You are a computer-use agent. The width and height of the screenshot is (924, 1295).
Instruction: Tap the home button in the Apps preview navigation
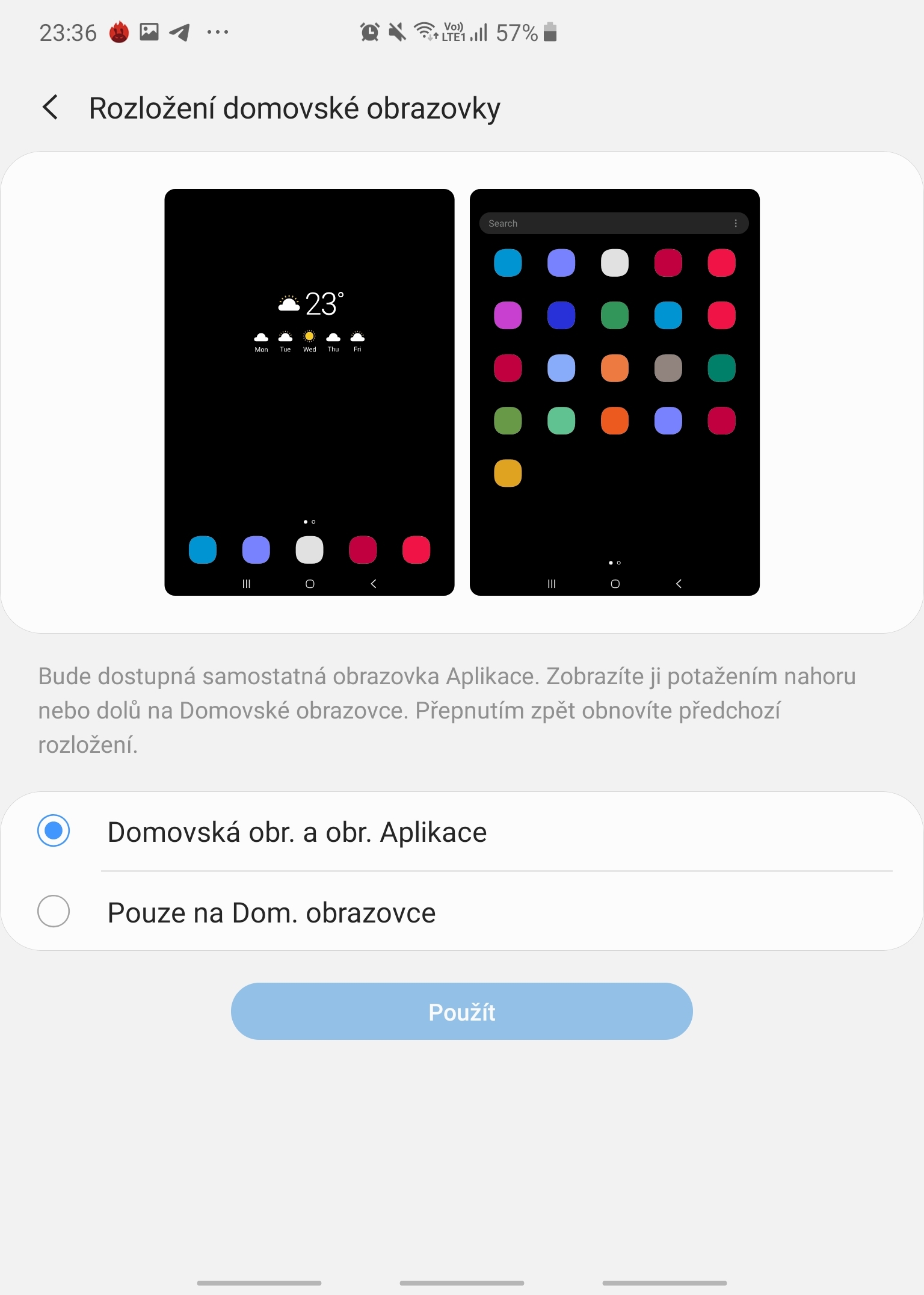[x=615, y=583]
